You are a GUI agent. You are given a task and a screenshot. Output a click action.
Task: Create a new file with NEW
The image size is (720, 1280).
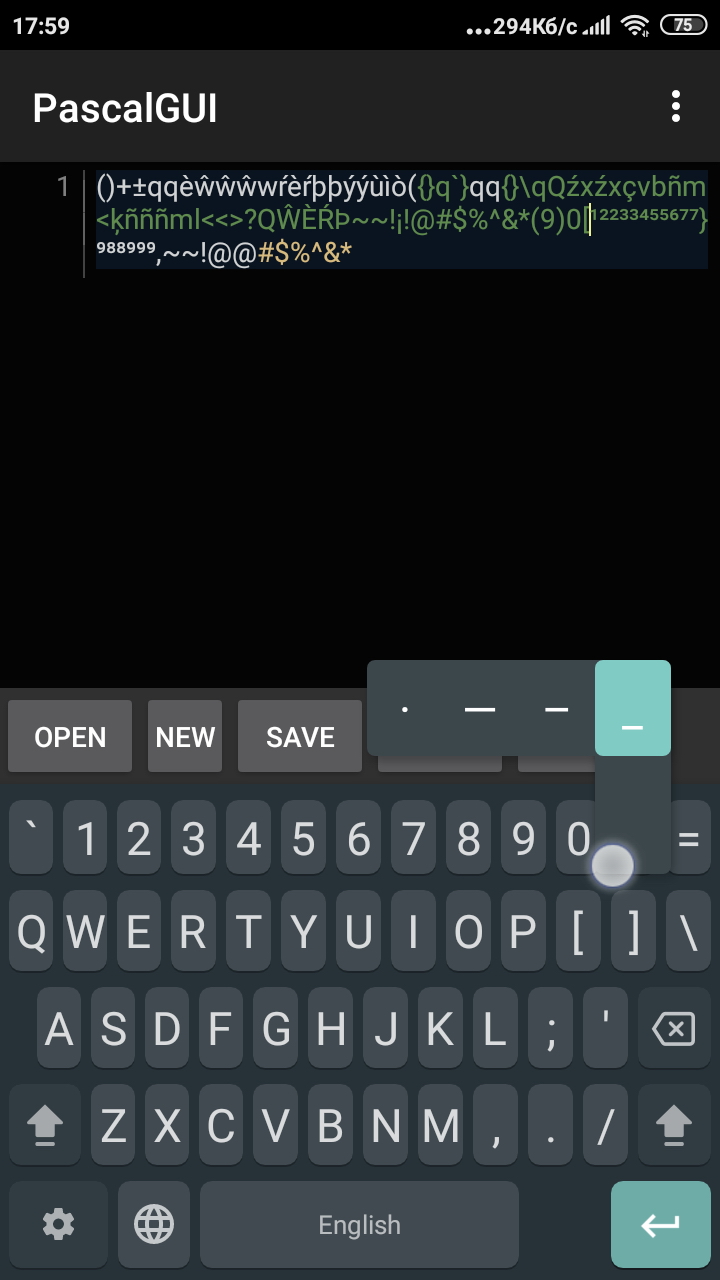[x=185, y=737]
